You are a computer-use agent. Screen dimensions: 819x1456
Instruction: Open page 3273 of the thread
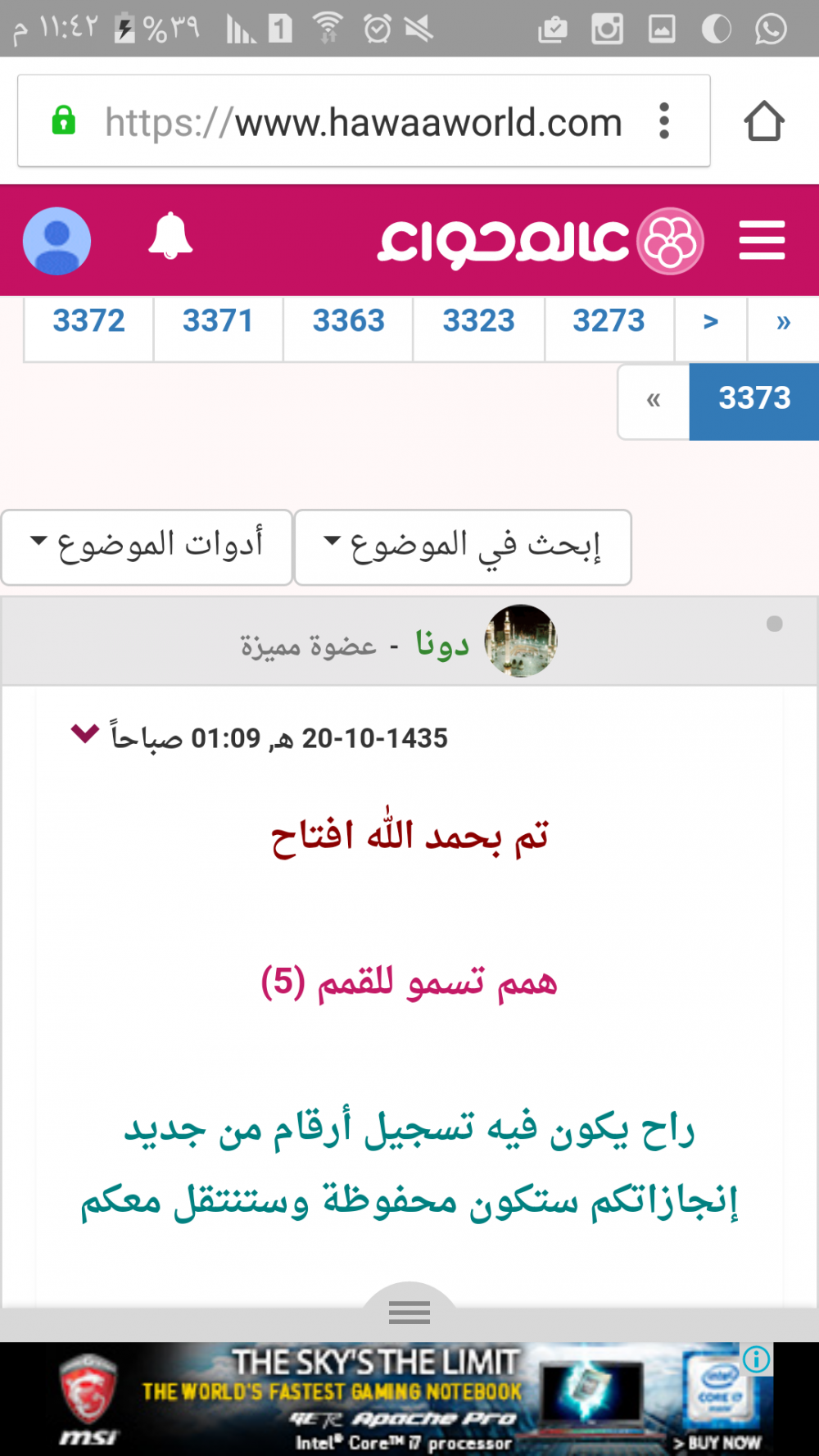pos(609,321)
